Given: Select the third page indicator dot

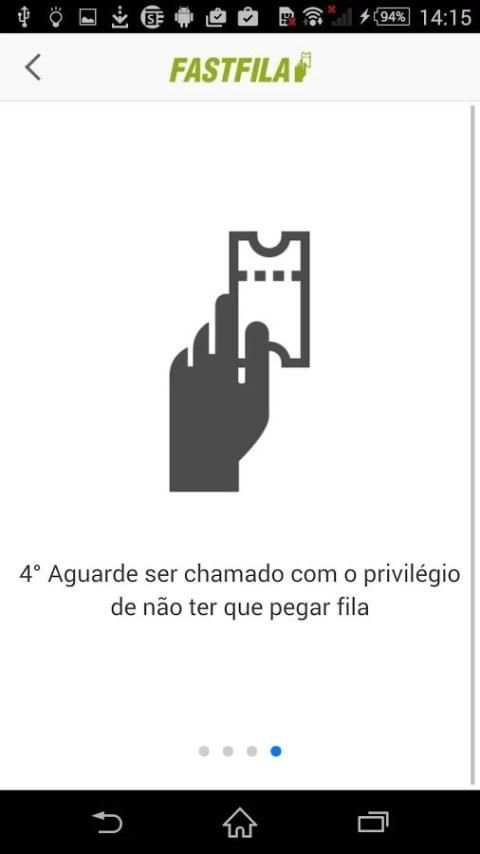Looking at the screenshot, I should coord(252,752).
